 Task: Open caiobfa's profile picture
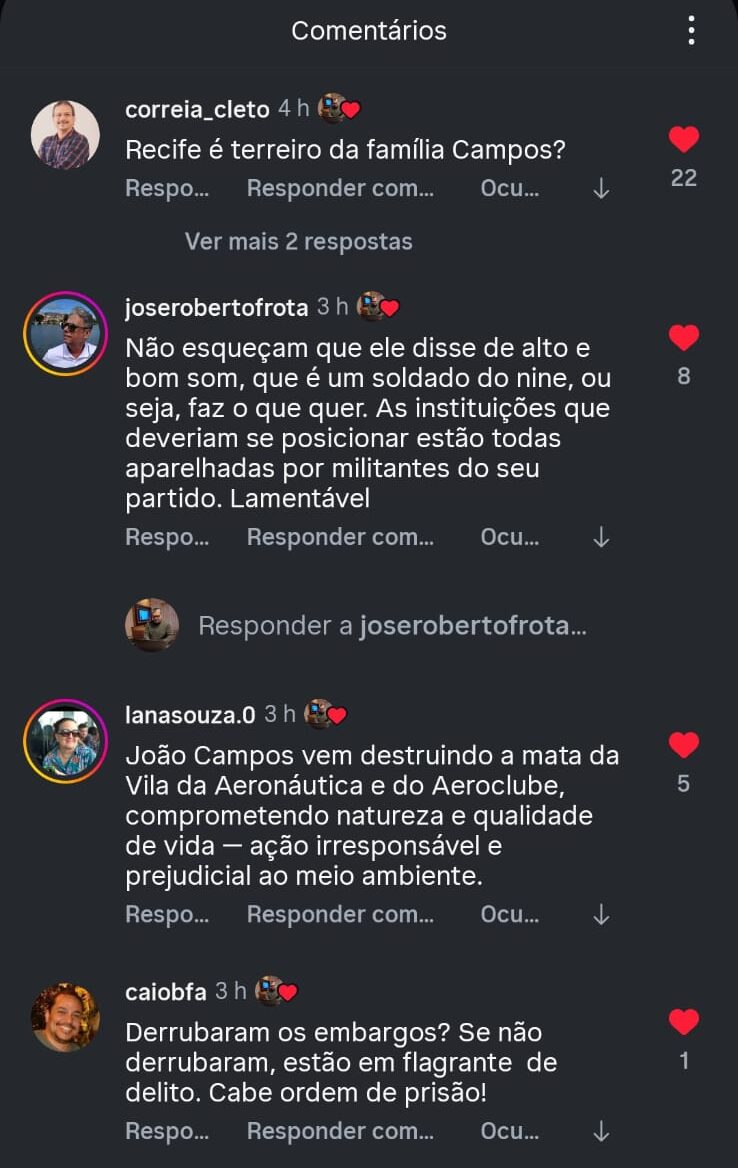(65, 1017)
